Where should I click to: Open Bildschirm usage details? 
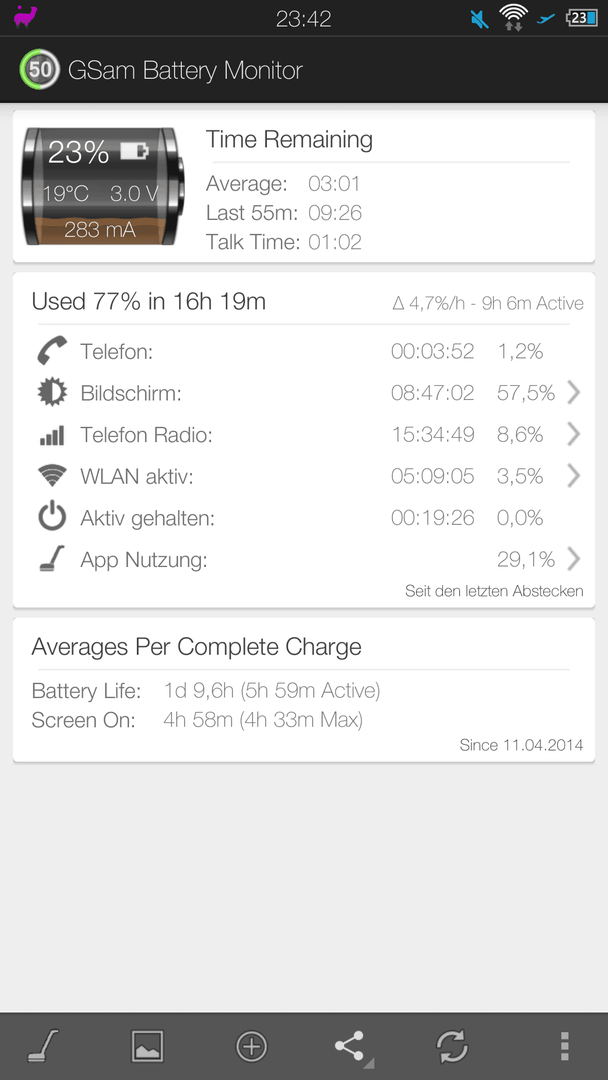pyautogui.click(x=306, y=393)
